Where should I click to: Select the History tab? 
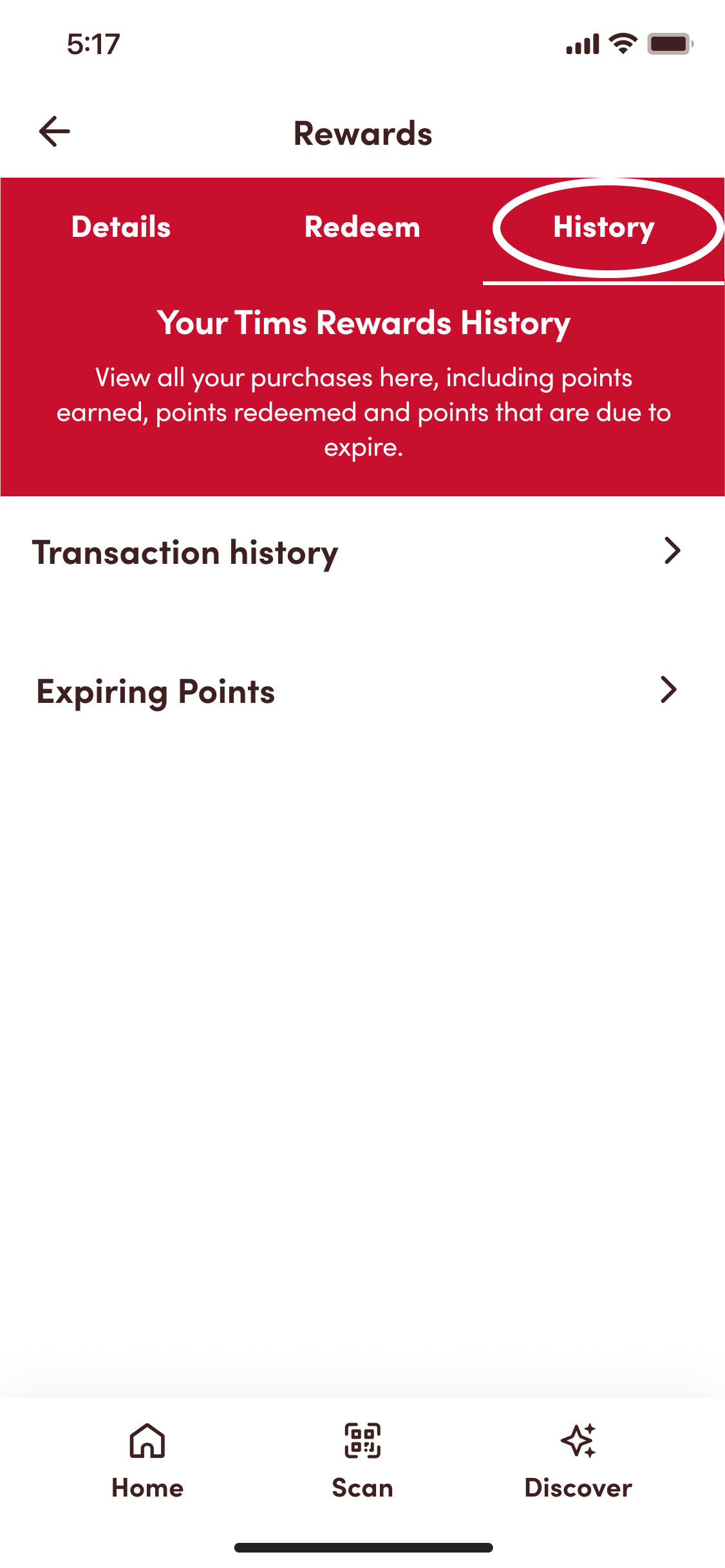point(604,227)
